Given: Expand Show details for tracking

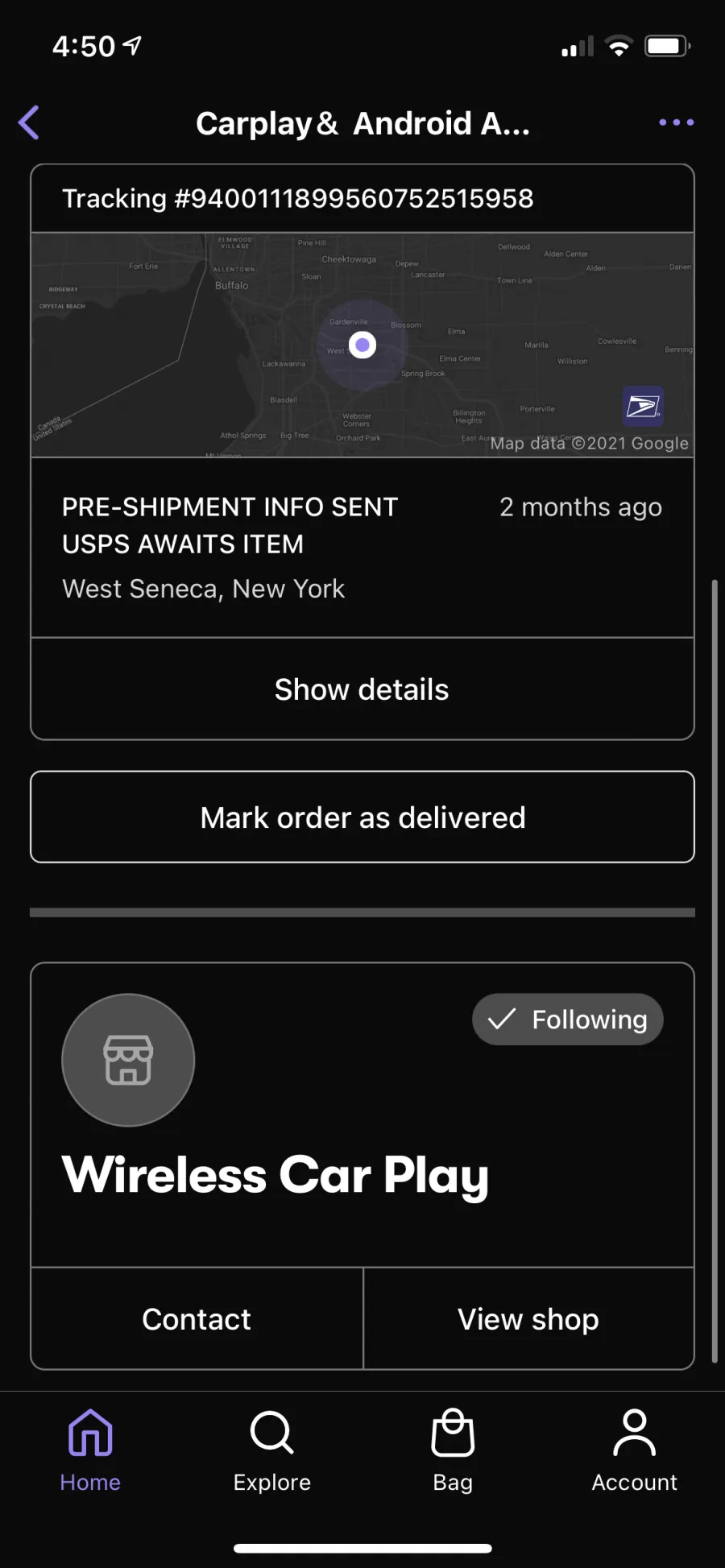Looking at the screenshot, I should click(x=362, y=689).
